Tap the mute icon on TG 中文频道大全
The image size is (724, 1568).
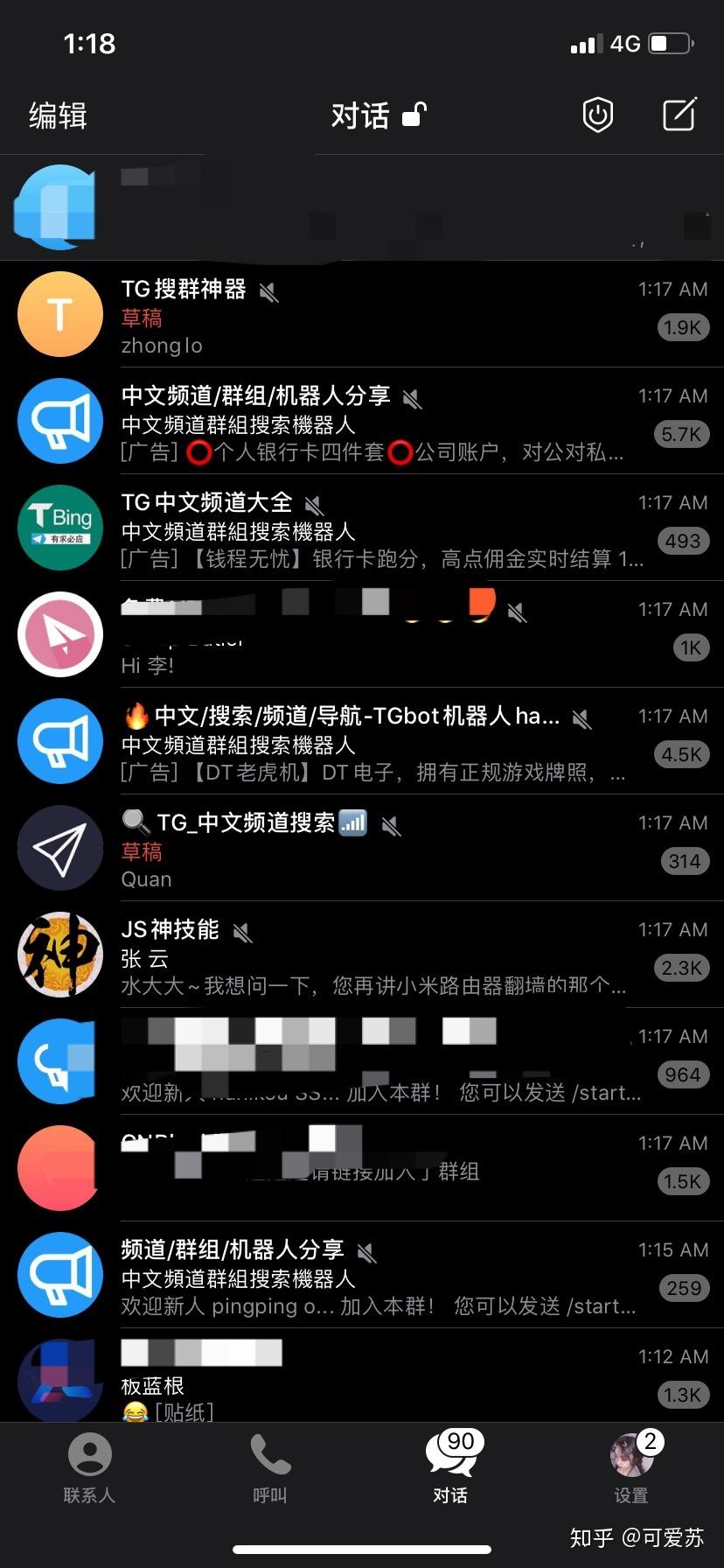click(x=314, y=505)
